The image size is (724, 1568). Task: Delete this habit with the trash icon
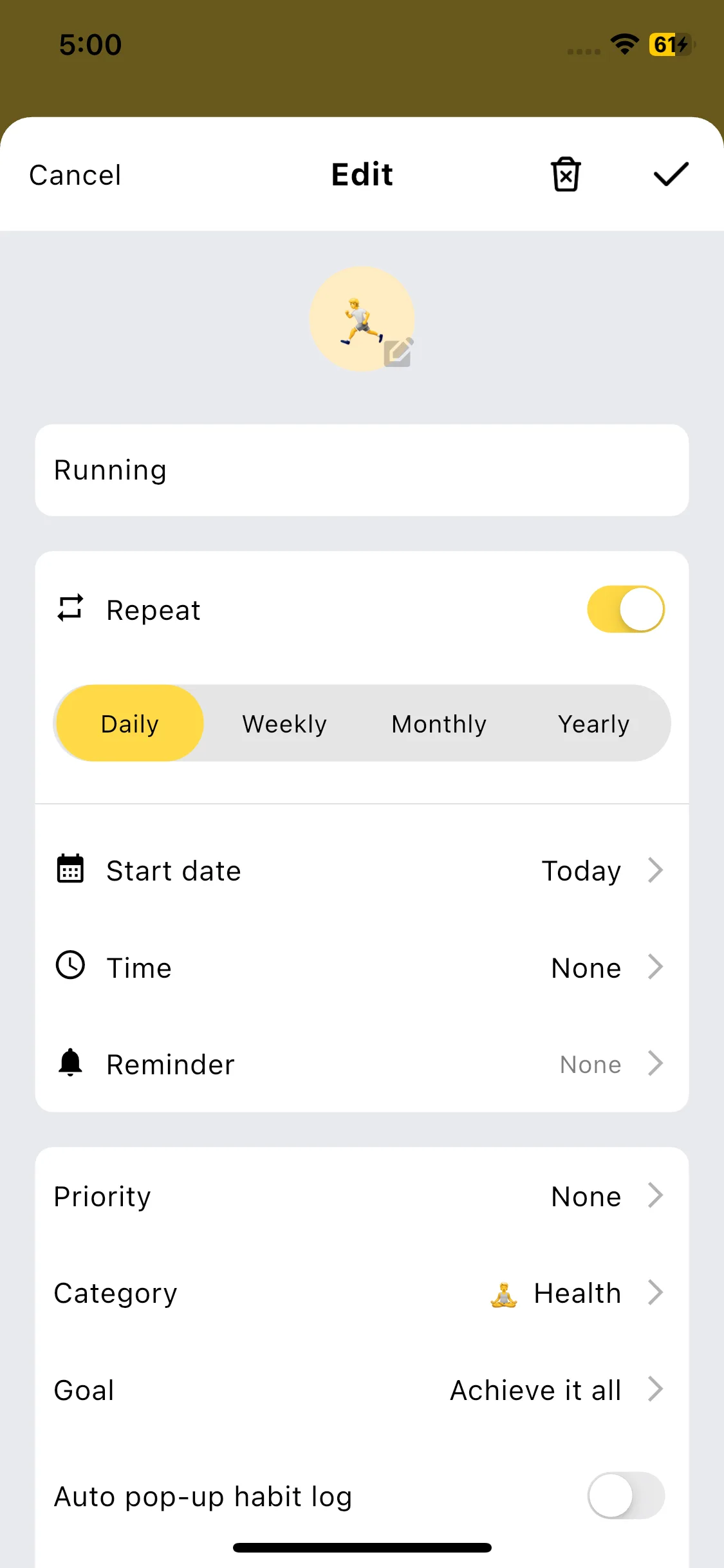566,174
